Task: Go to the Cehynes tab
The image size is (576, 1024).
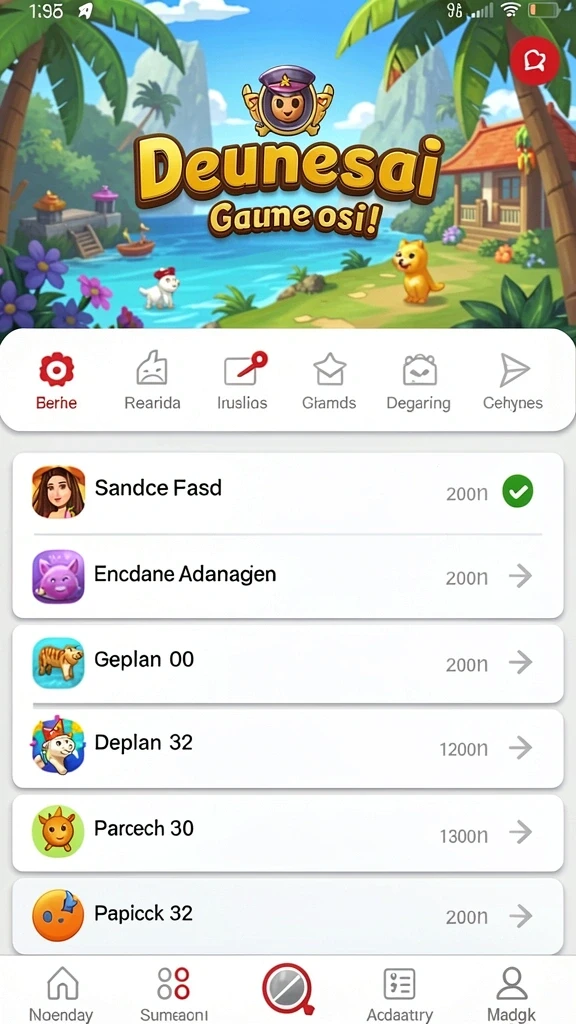Action: pyautogui.click(x=513, y=381)
